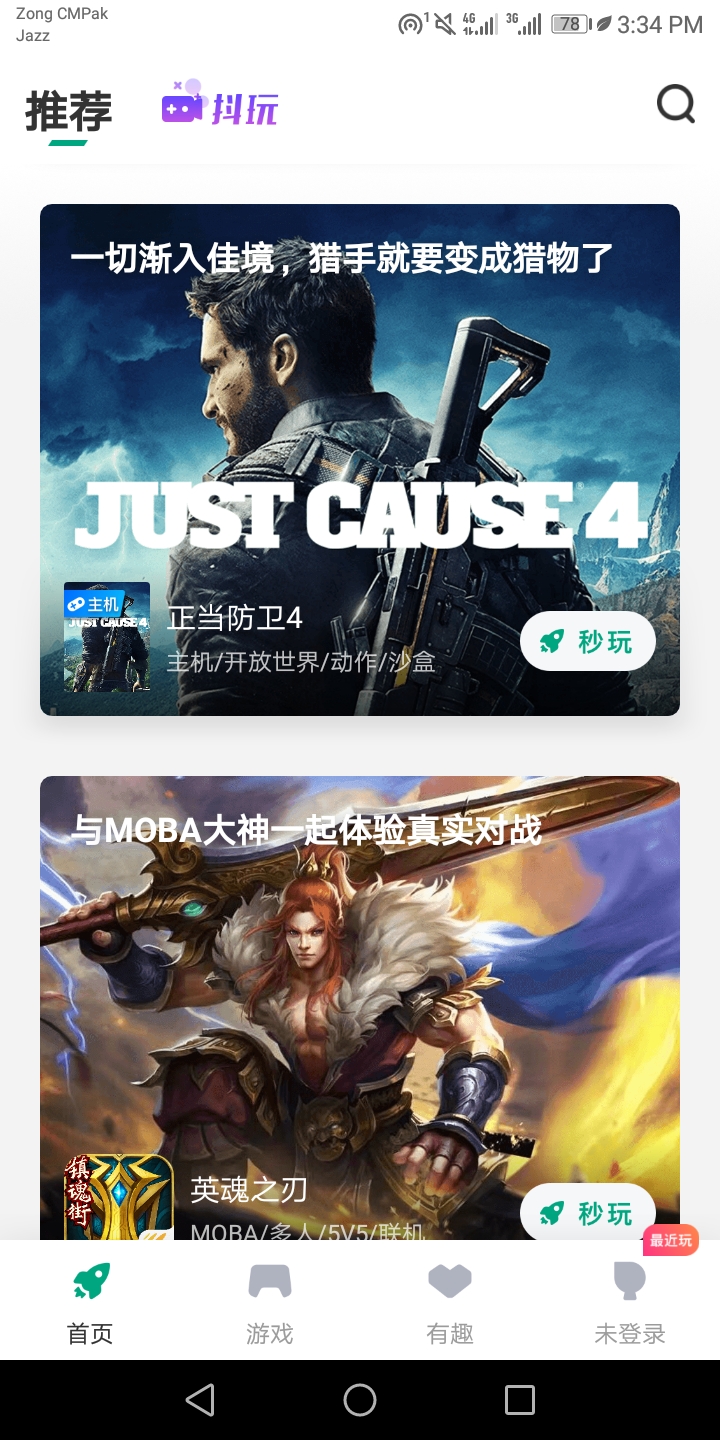
Task: Tap 秒玩 for 正当防卫4
Action: 588,641
